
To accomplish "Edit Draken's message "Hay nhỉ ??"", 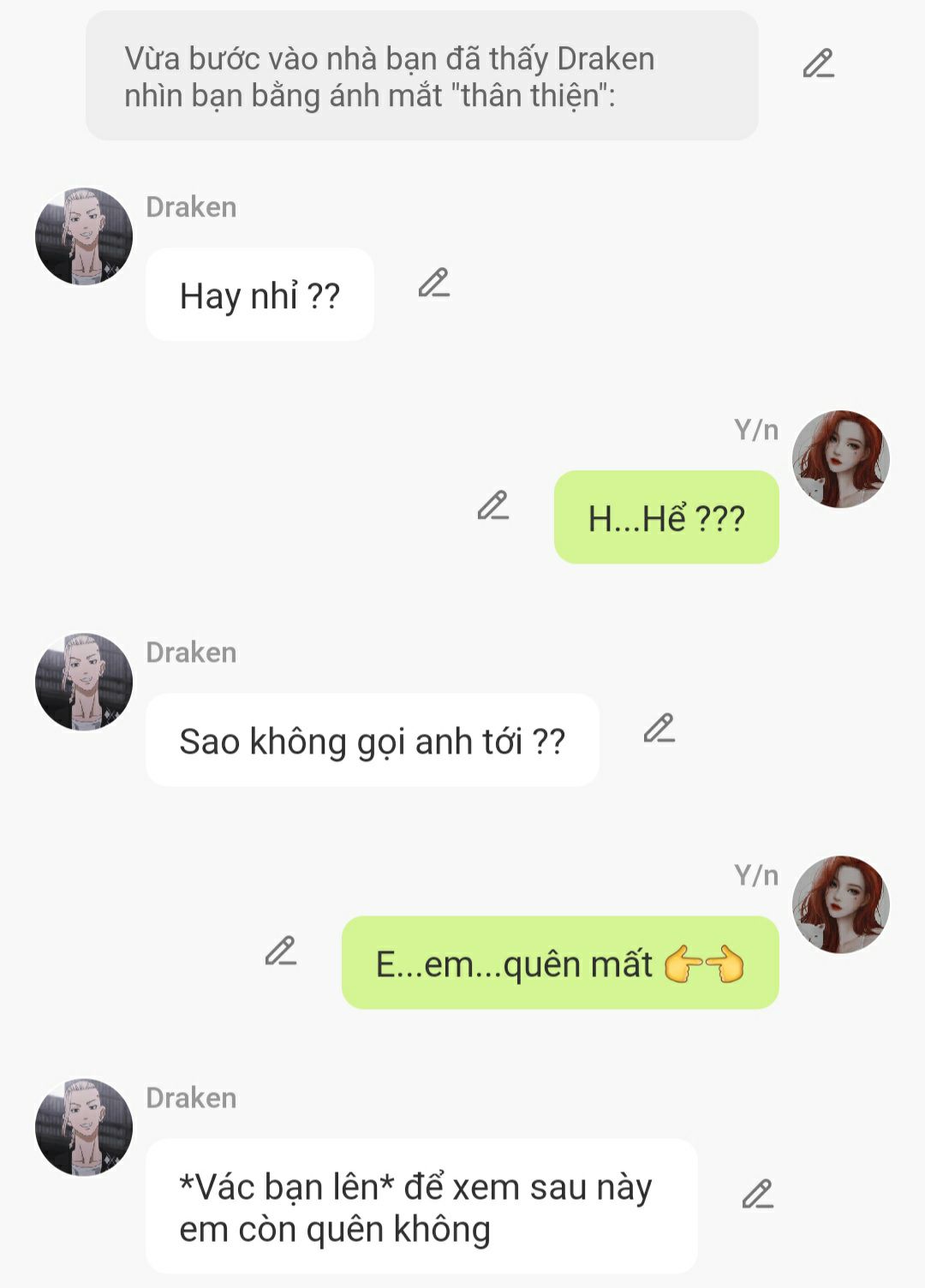I will pos(434,283).
